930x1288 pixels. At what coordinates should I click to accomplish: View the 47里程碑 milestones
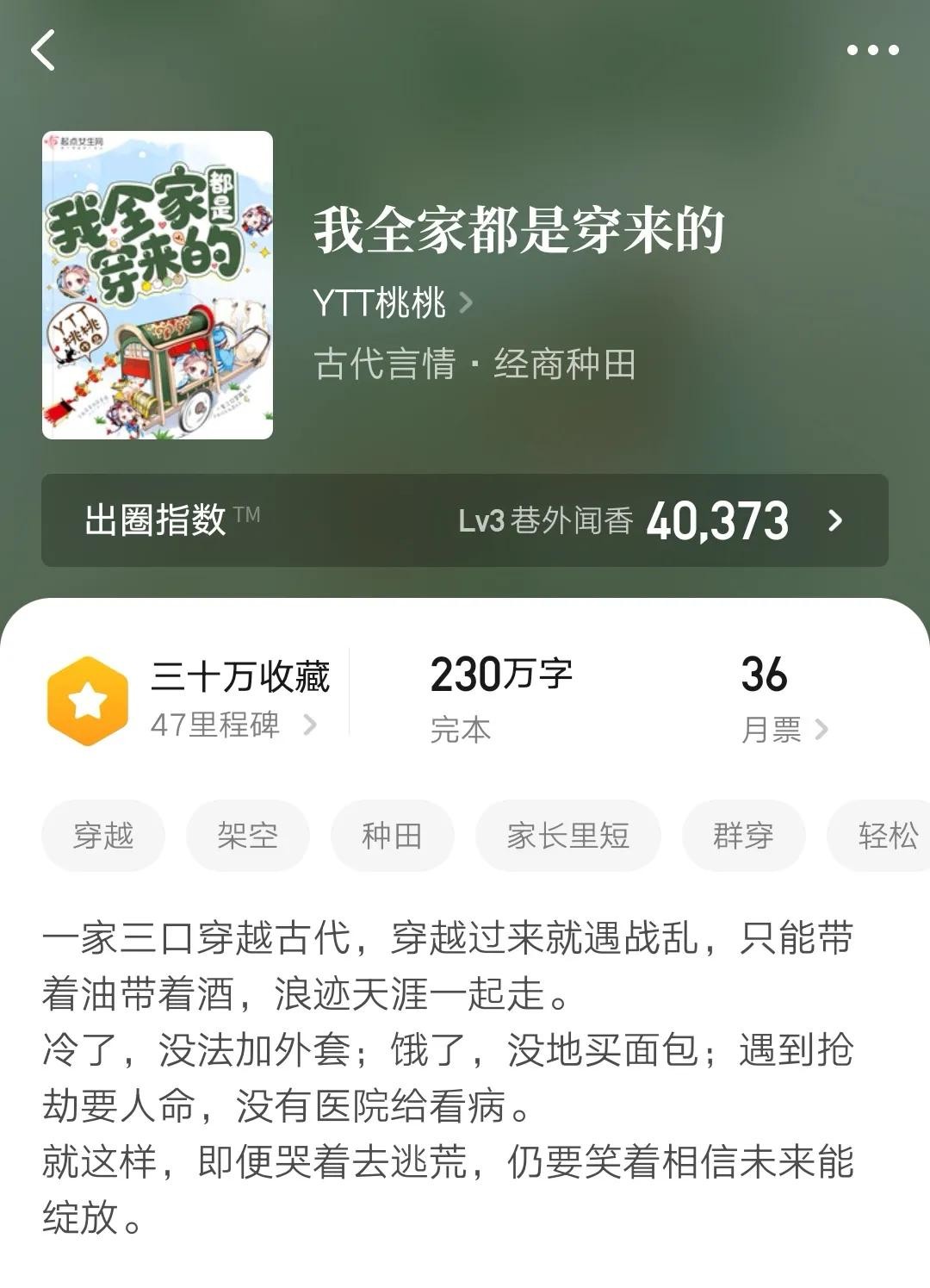coord(232,725)
